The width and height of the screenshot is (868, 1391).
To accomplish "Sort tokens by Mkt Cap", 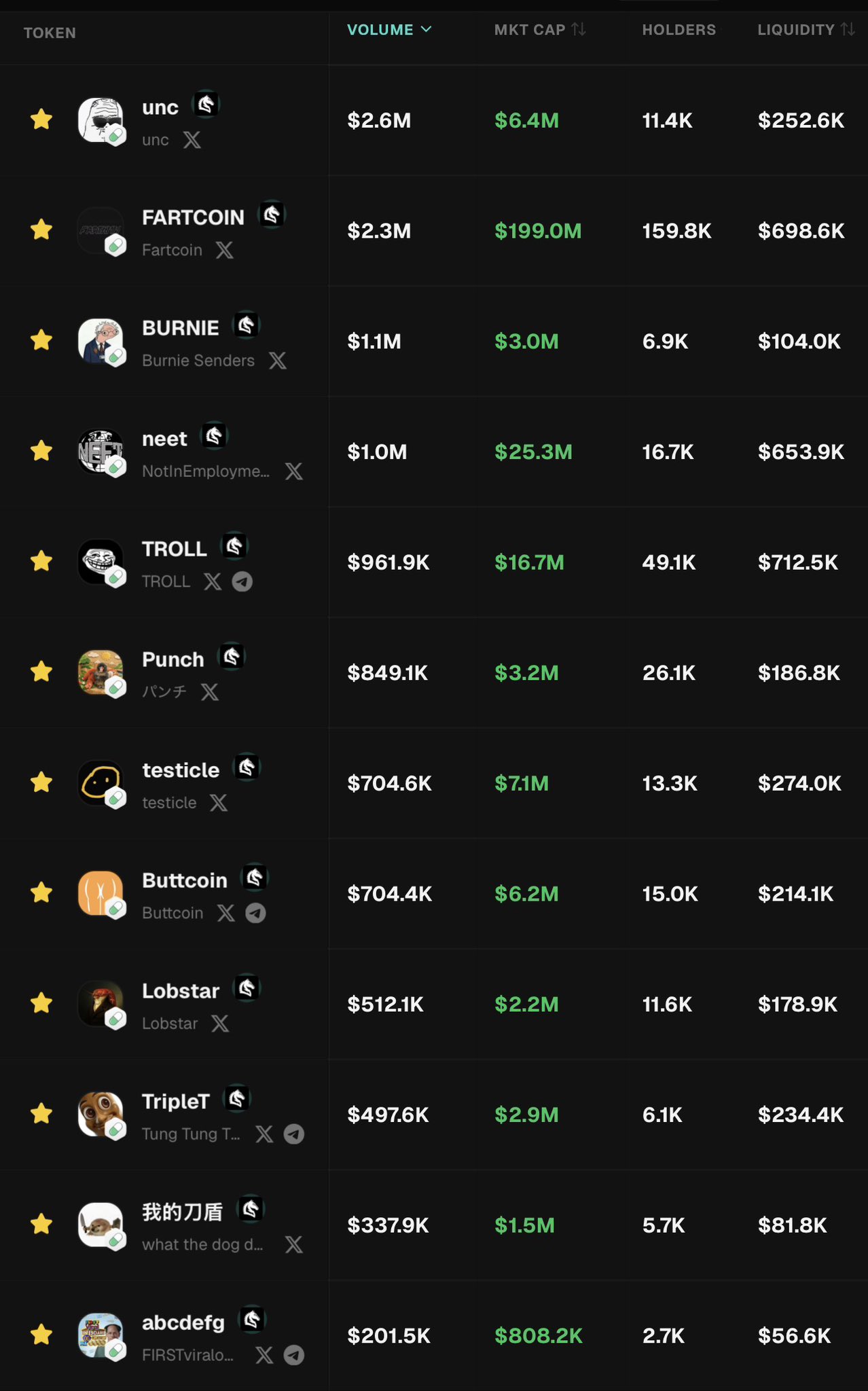I will [539, 30].
